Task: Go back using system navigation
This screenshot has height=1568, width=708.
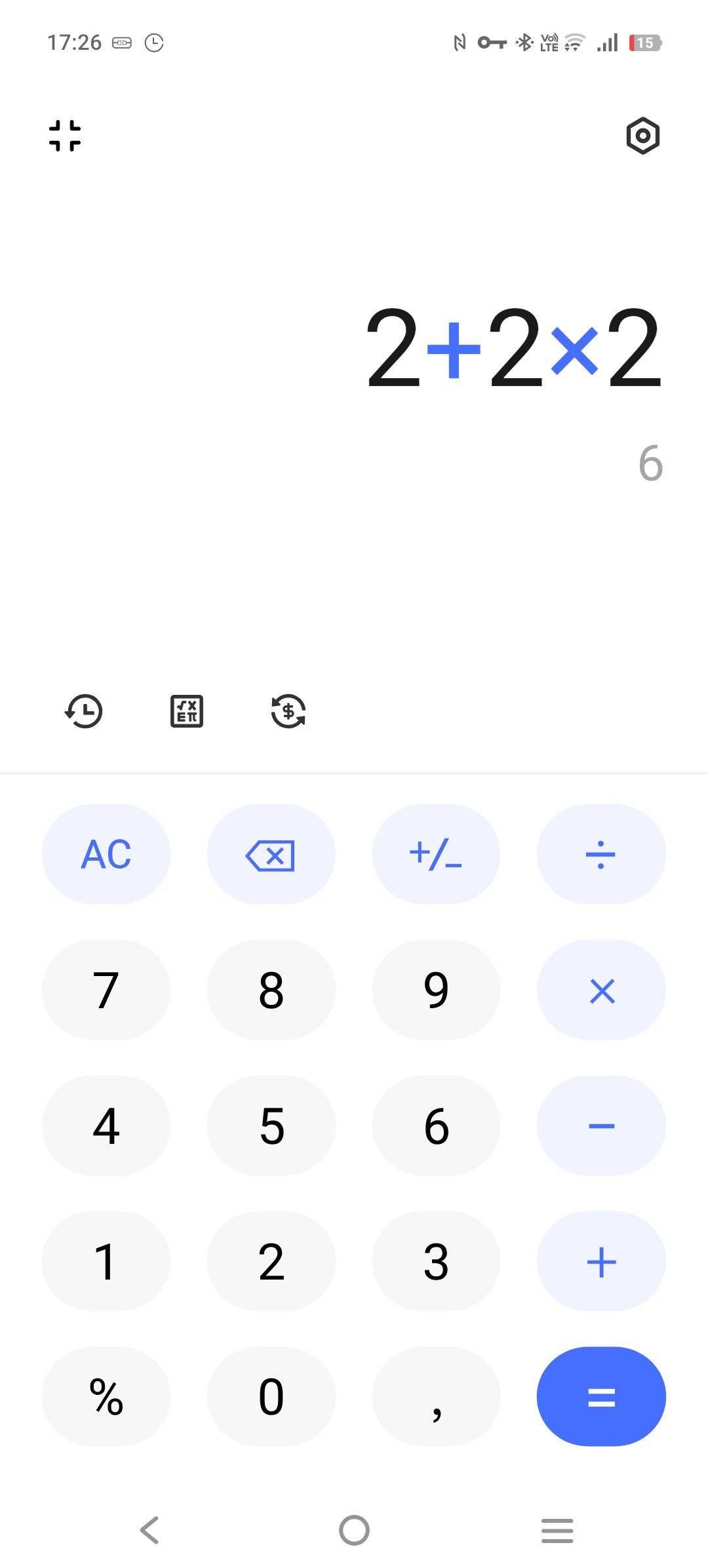Action: click(149, 1531)
